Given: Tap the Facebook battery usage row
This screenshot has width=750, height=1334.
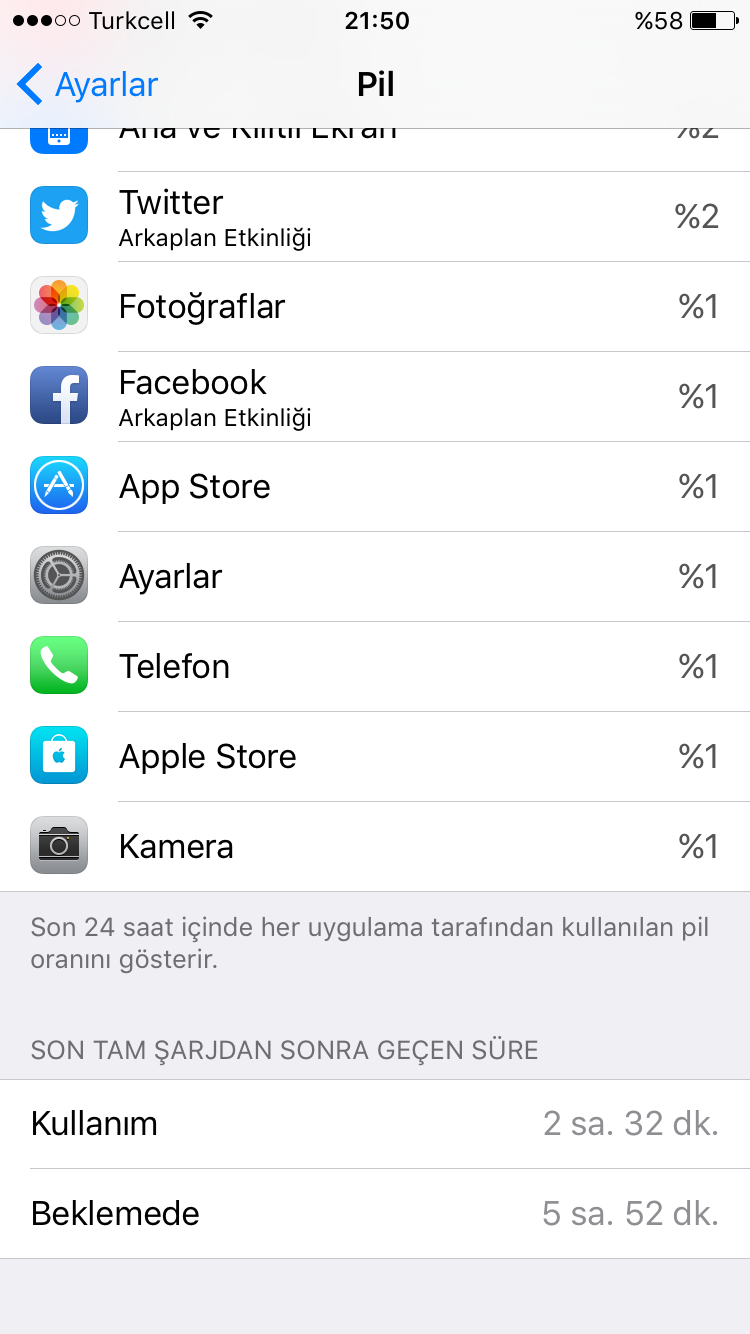Looking at the screenshot, I should (x=375, y=396).
